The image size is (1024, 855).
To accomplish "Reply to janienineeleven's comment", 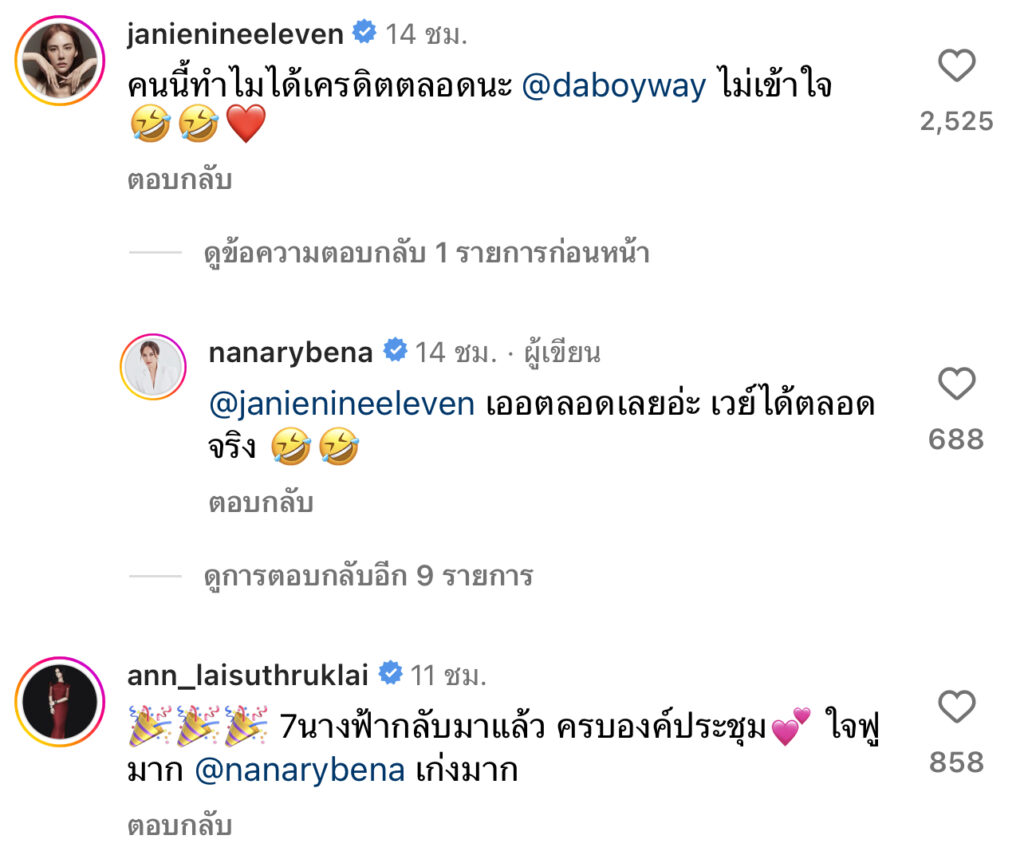I will tap(180, 180).
